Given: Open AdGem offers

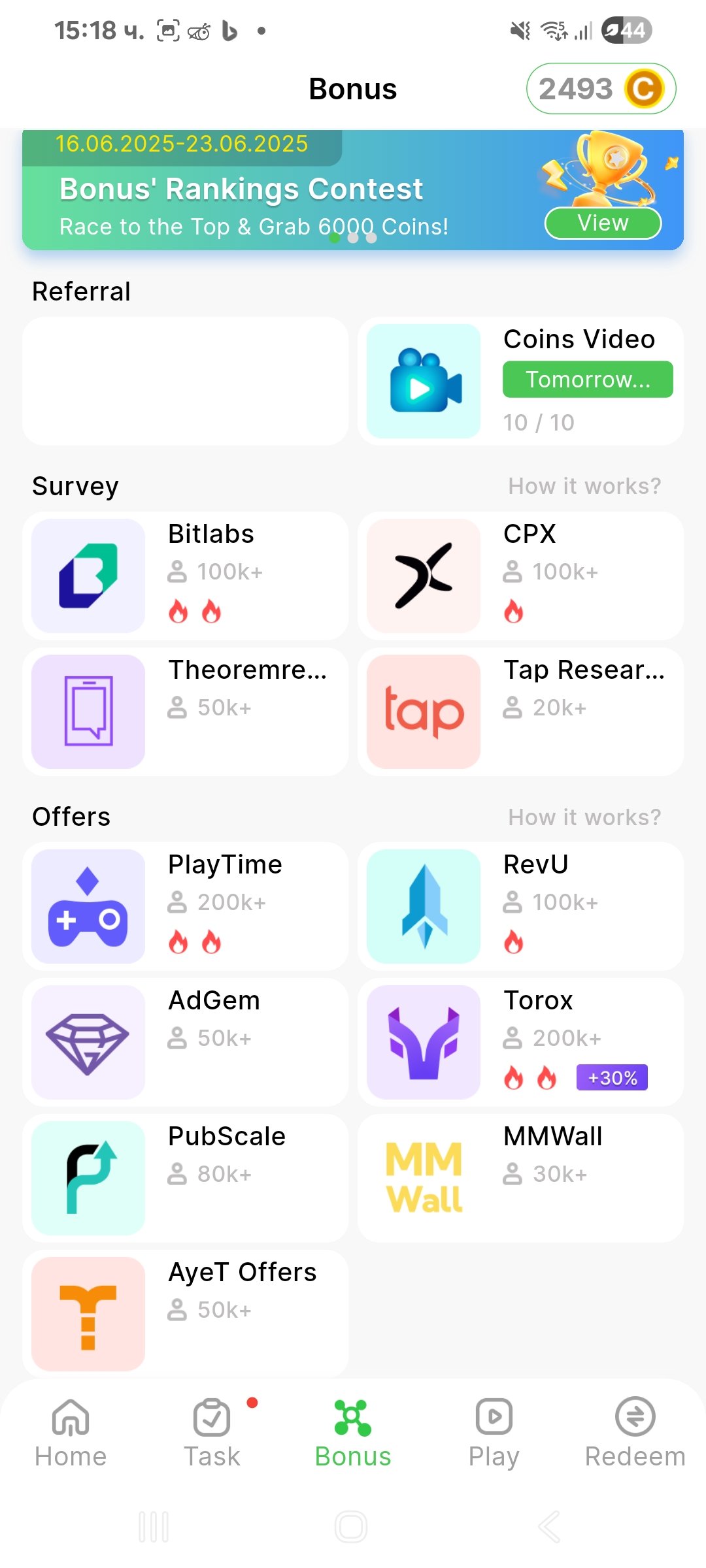Looking at the screenshot, I should pyautogui.click(x=186, y=1042).
